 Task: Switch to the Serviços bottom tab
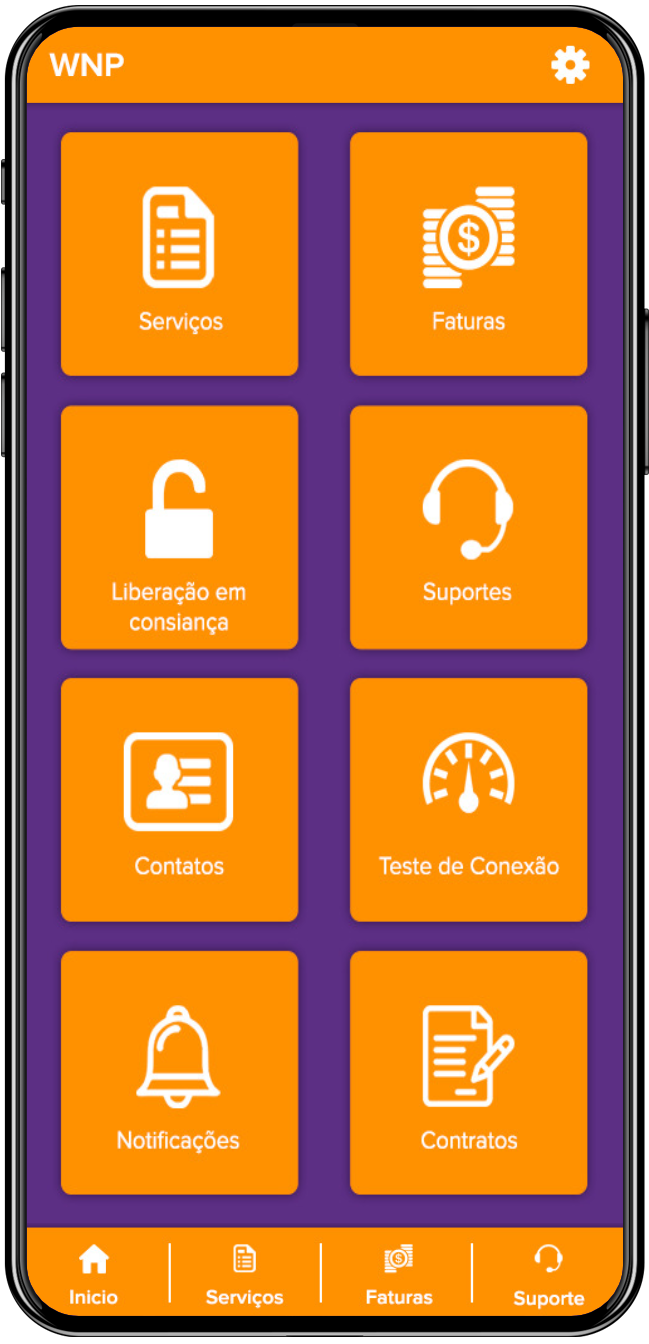(244, 1274)
